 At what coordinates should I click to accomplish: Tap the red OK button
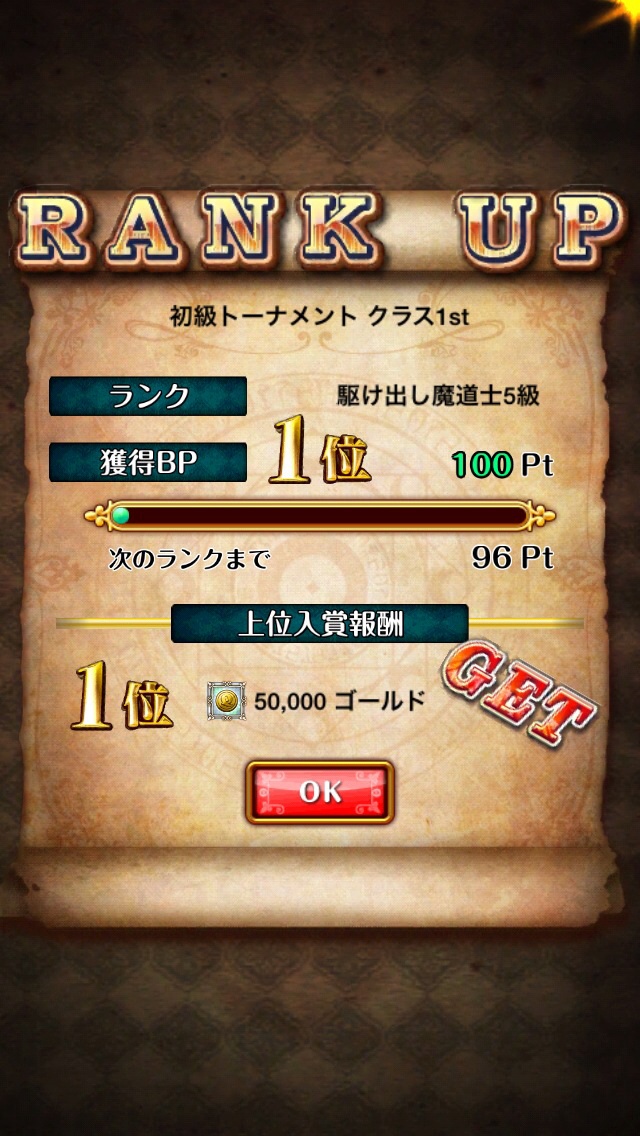pos(320,792)
